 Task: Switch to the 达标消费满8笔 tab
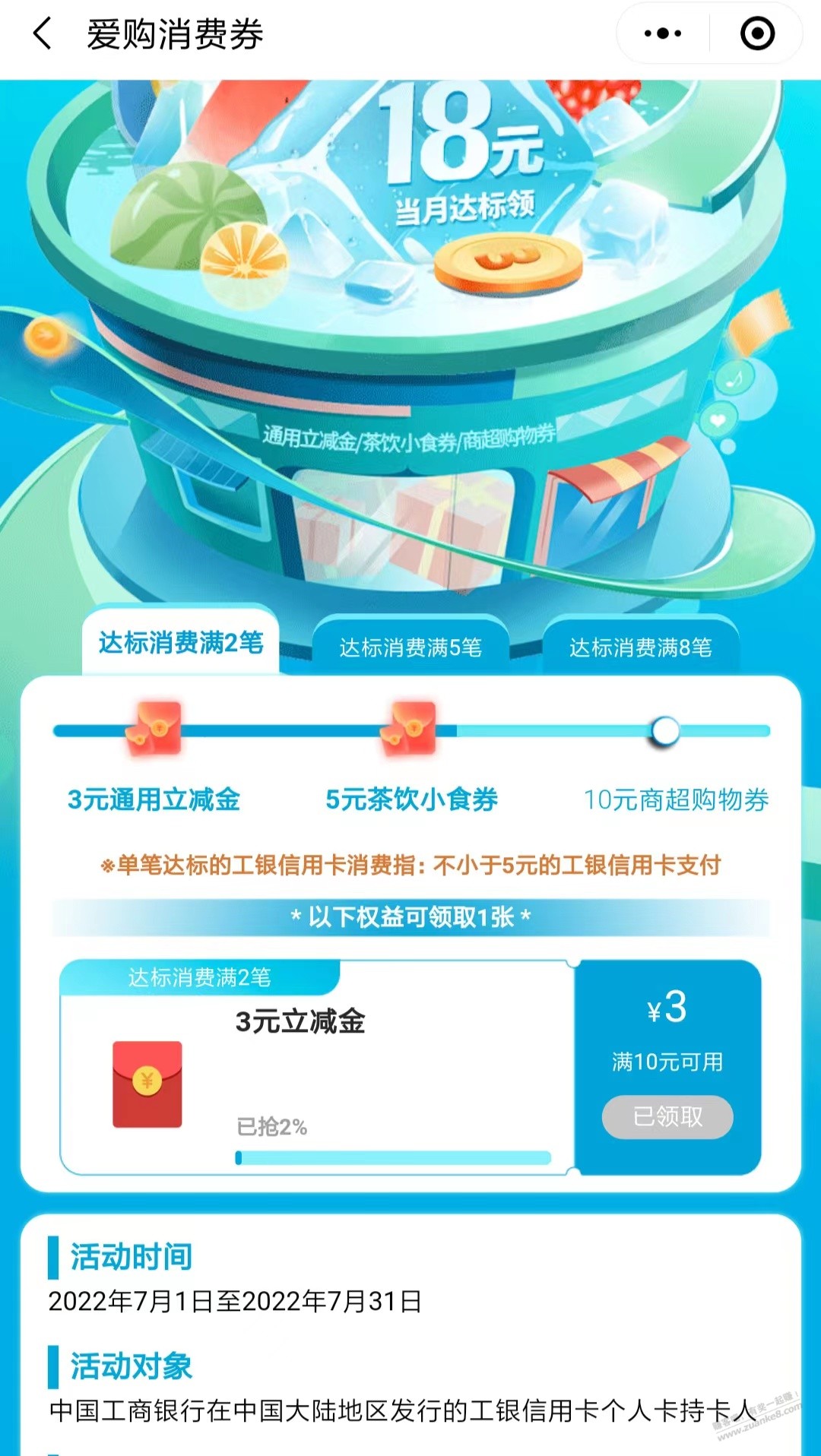point(641,647)
